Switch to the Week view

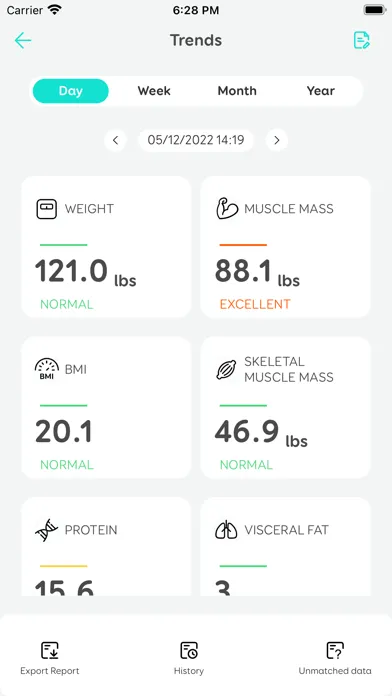point(154,91)
